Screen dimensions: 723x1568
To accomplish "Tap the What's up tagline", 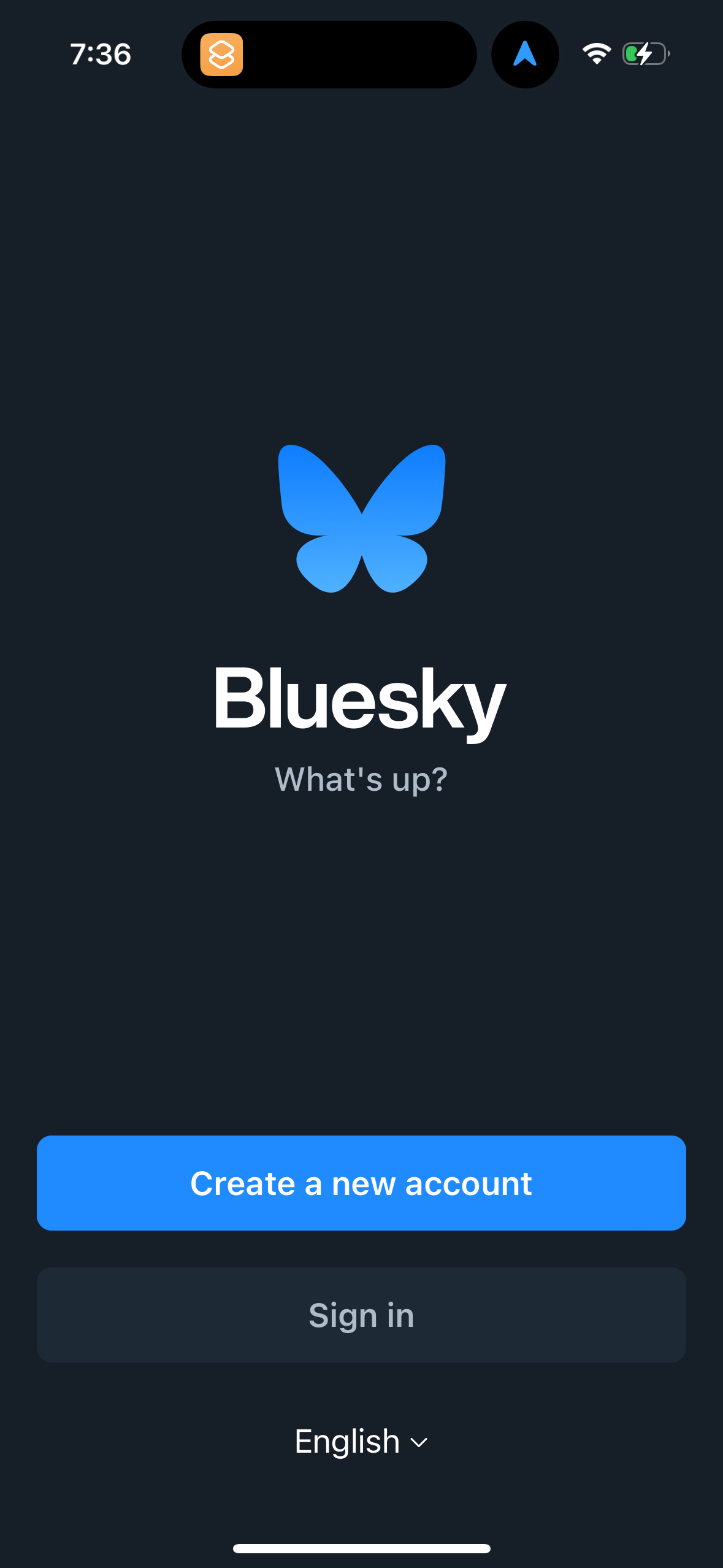I will click(361, 778).
